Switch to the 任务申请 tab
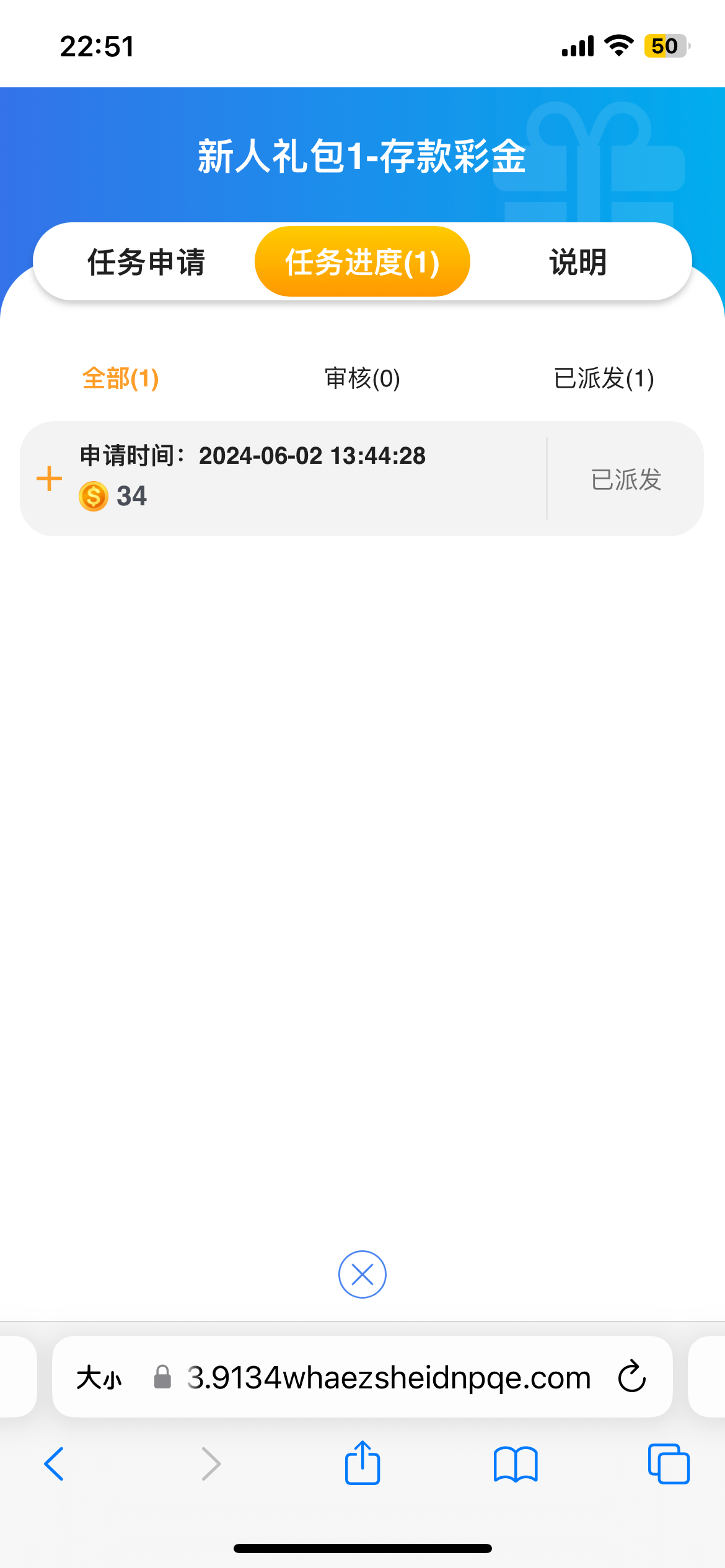Viewport: 725px width, 1568px height. coord(146,262)
